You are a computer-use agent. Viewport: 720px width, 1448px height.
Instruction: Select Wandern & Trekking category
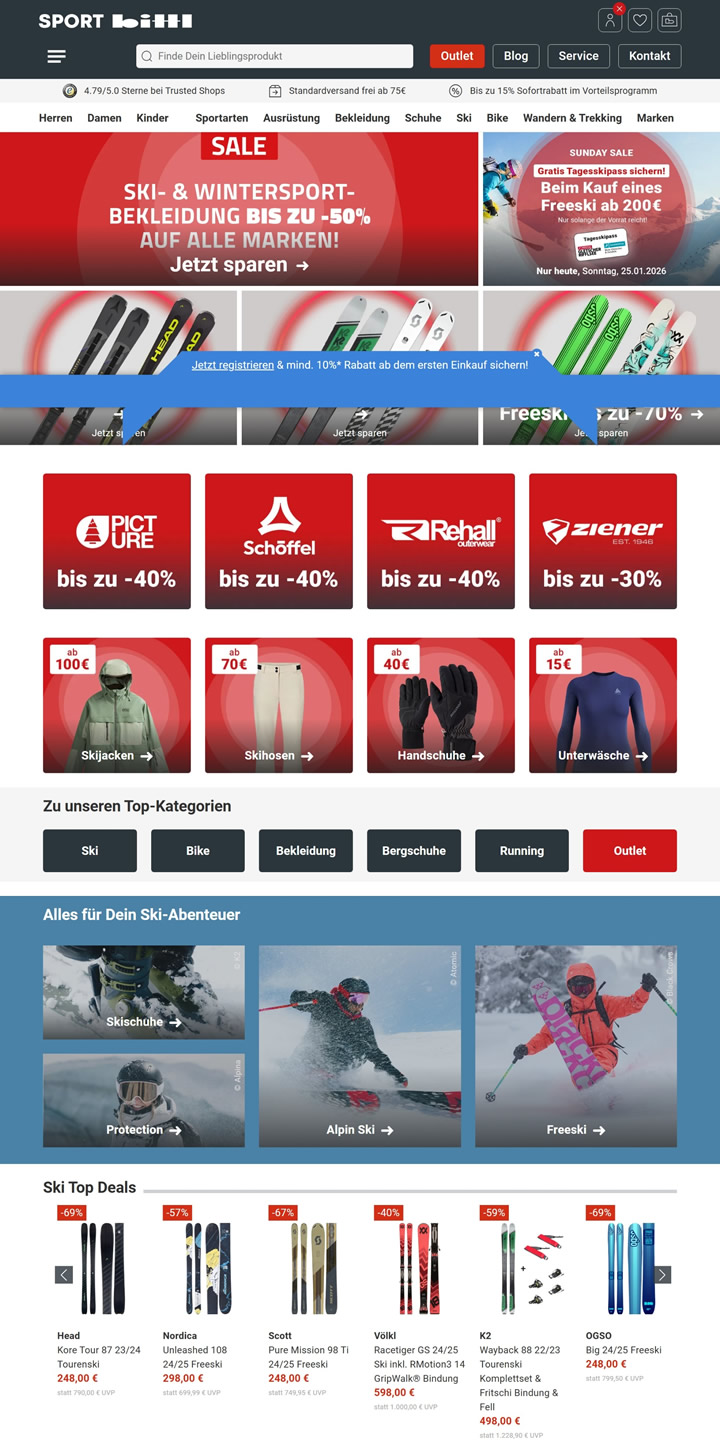coord(572,118)
